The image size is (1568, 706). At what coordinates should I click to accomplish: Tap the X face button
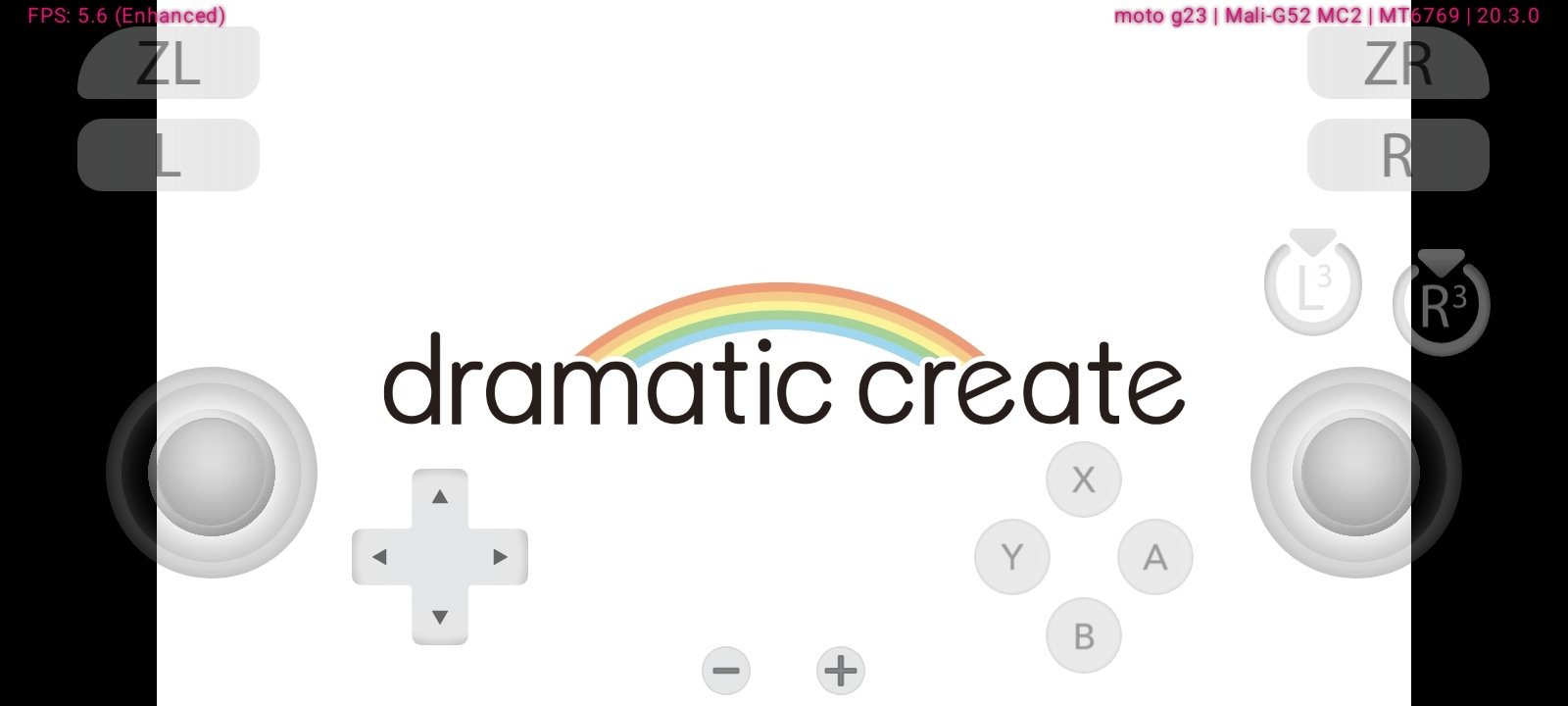(1083, 479)
